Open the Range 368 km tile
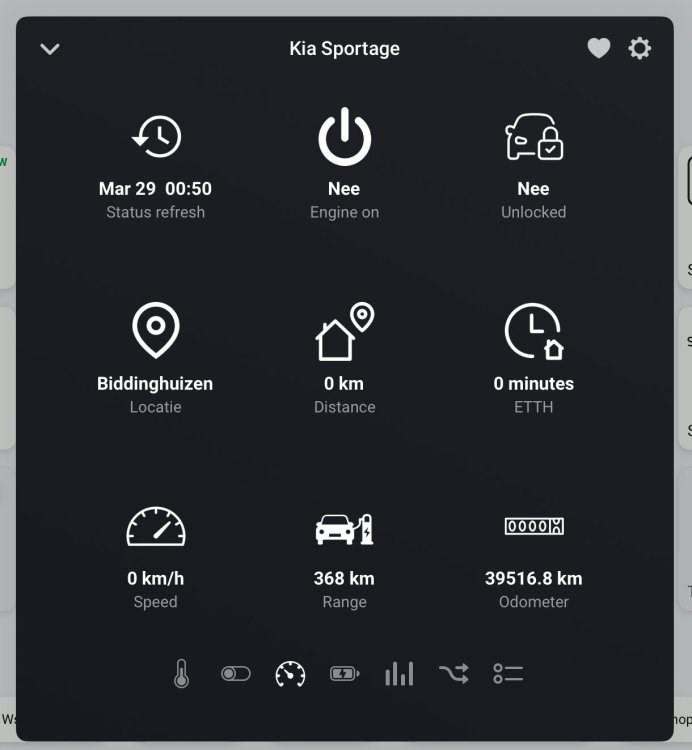 [344, 555]
